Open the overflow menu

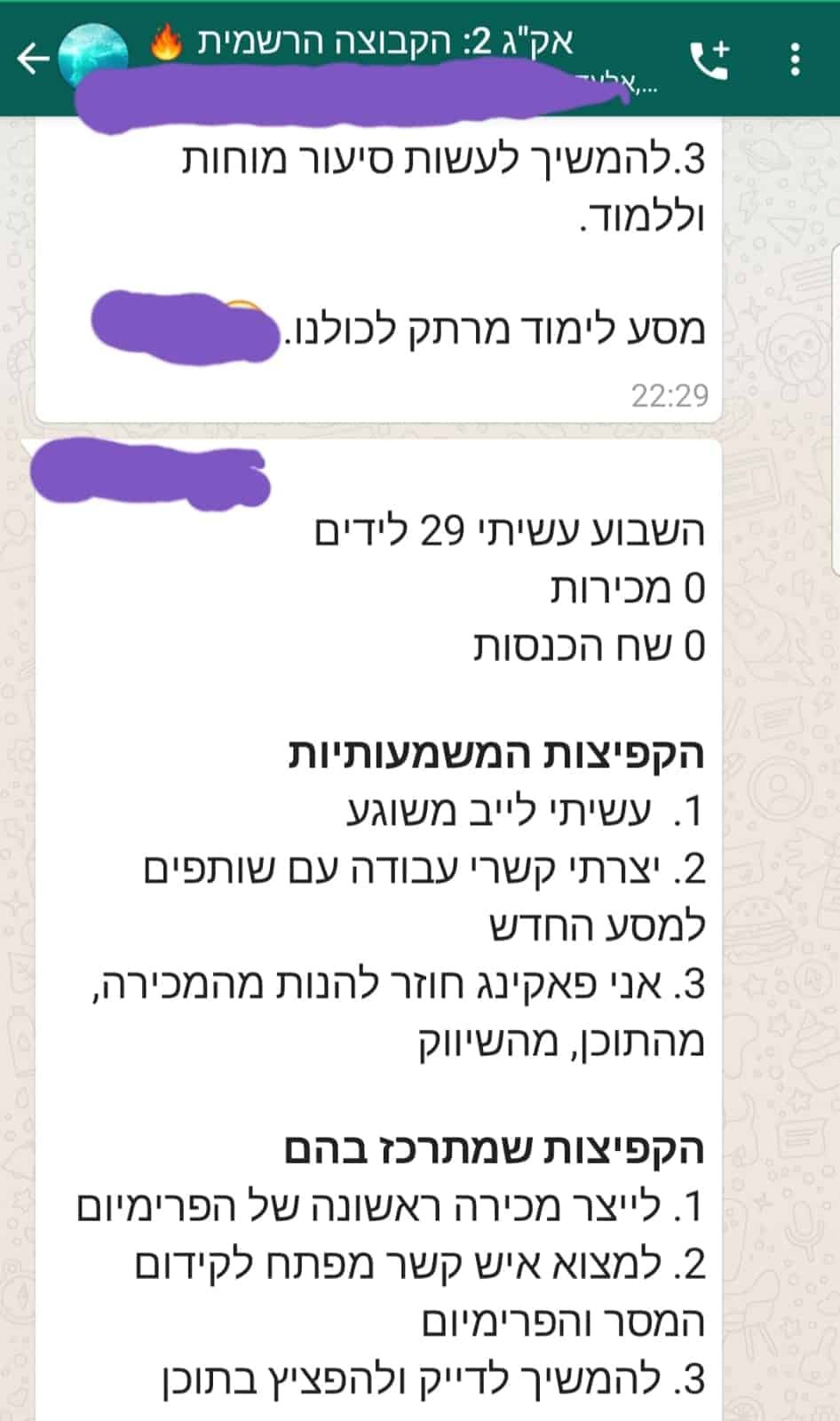click(796, 60)
